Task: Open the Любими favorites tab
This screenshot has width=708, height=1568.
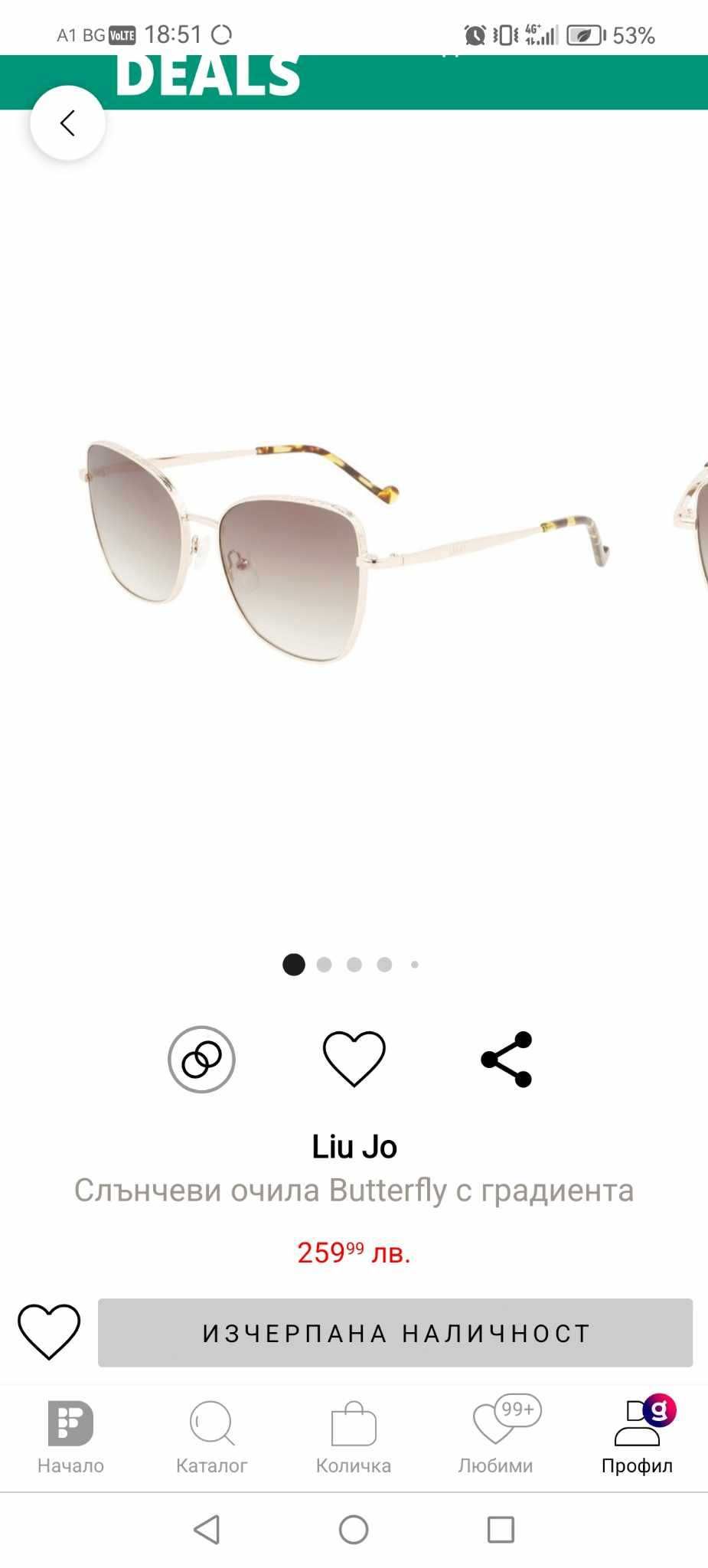Action: click(496, 1437)
